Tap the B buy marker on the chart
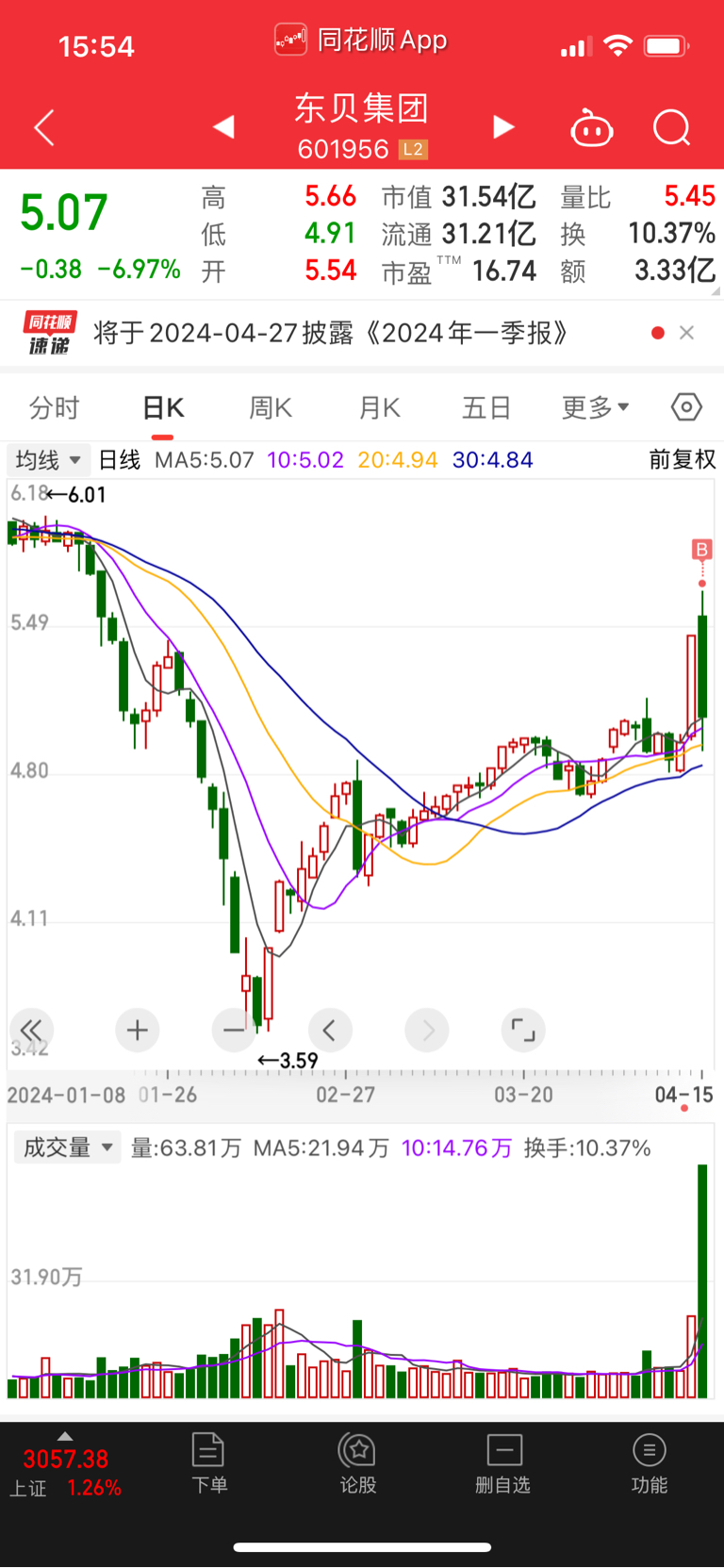Screen dimensions: 724x1568 [701, 550]
